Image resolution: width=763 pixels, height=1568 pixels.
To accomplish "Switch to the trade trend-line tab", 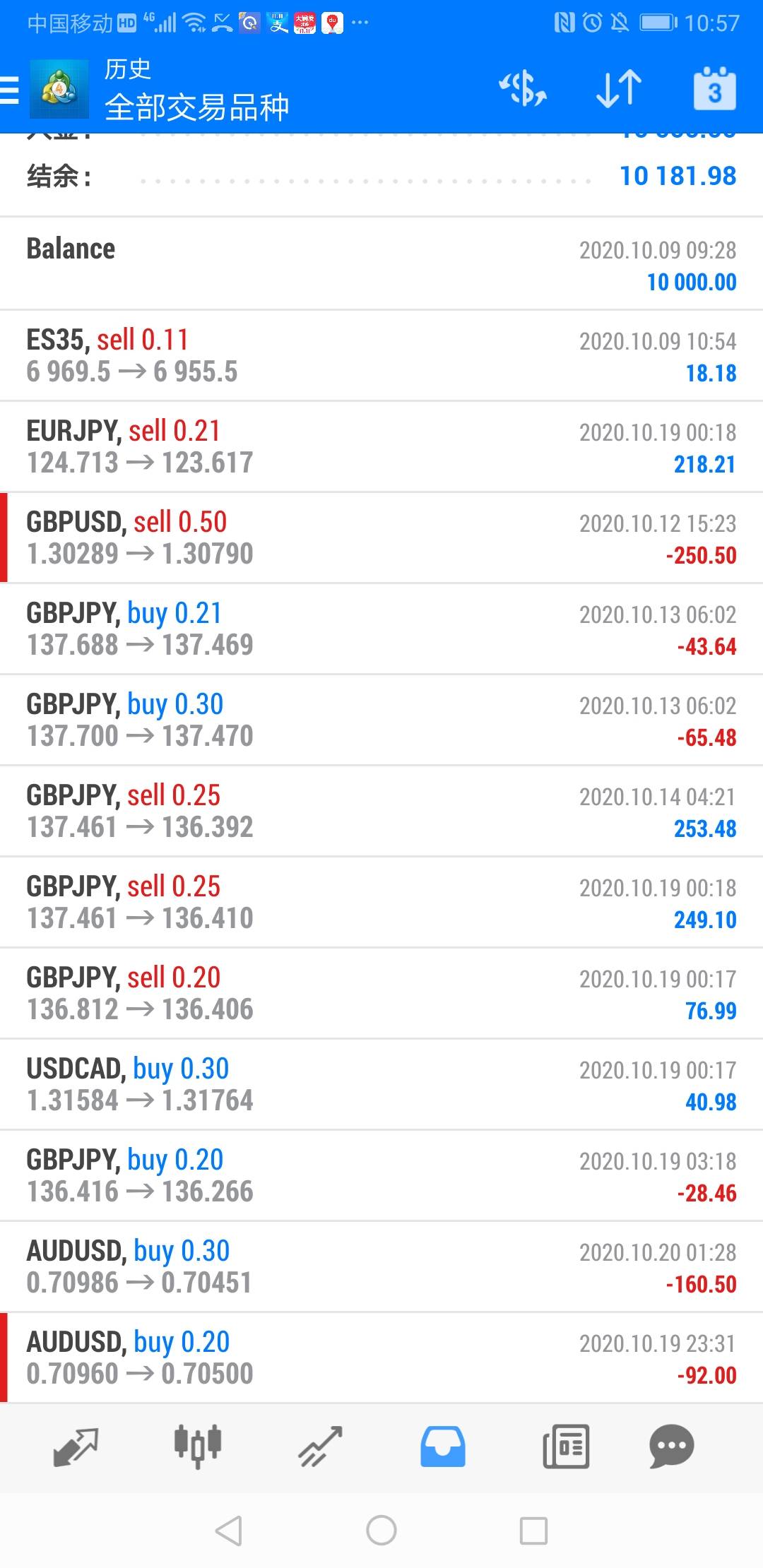I will pos(320,1447).
